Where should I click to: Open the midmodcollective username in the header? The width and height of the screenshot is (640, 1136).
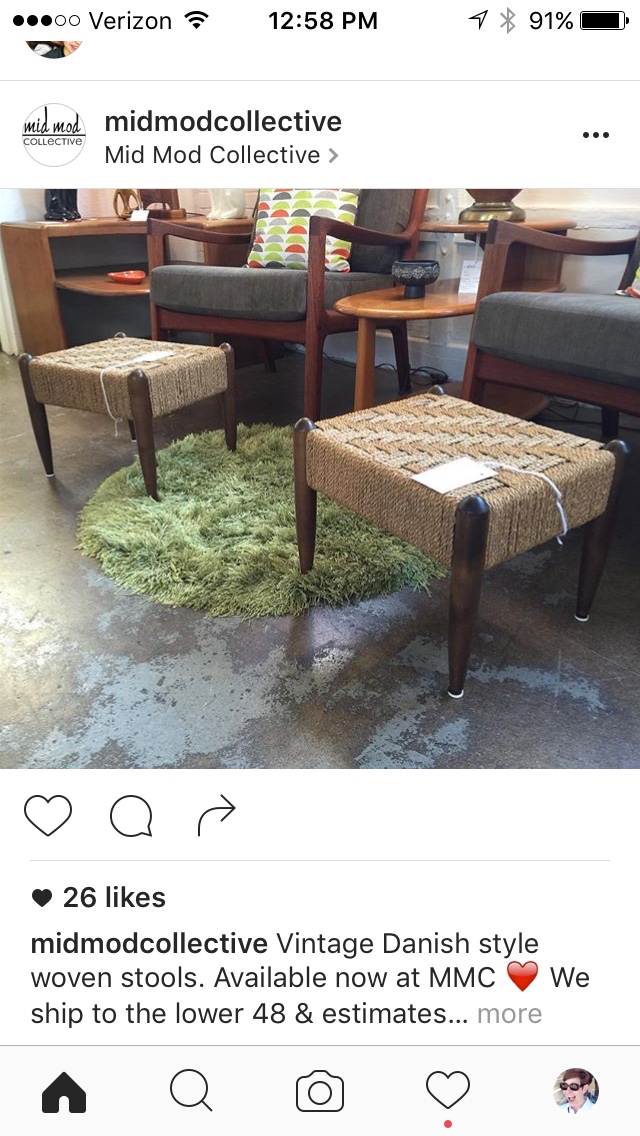click(x=223, y=122)
